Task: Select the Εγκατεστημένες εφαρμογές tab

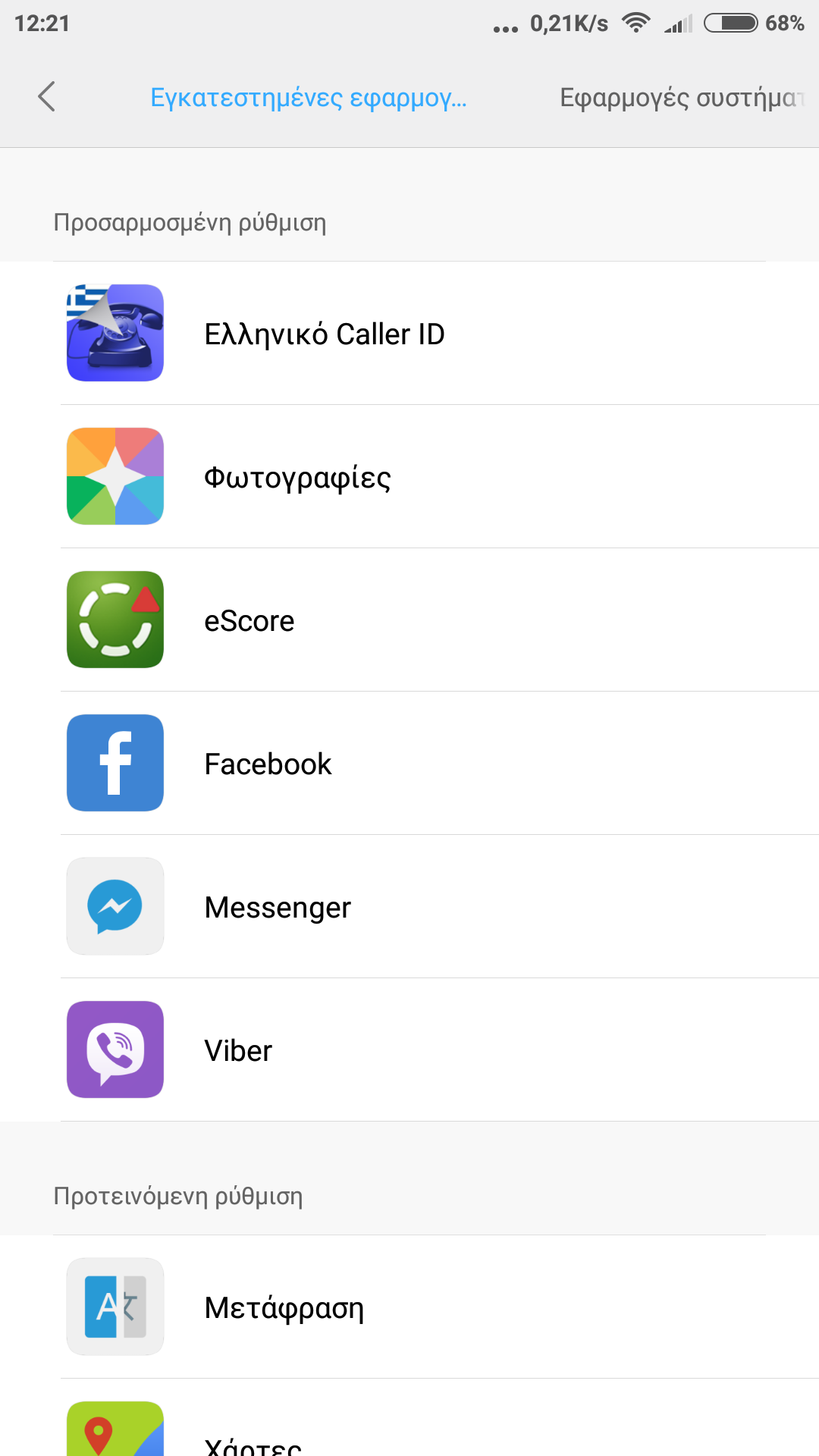Action: click(x=309, y=98)
